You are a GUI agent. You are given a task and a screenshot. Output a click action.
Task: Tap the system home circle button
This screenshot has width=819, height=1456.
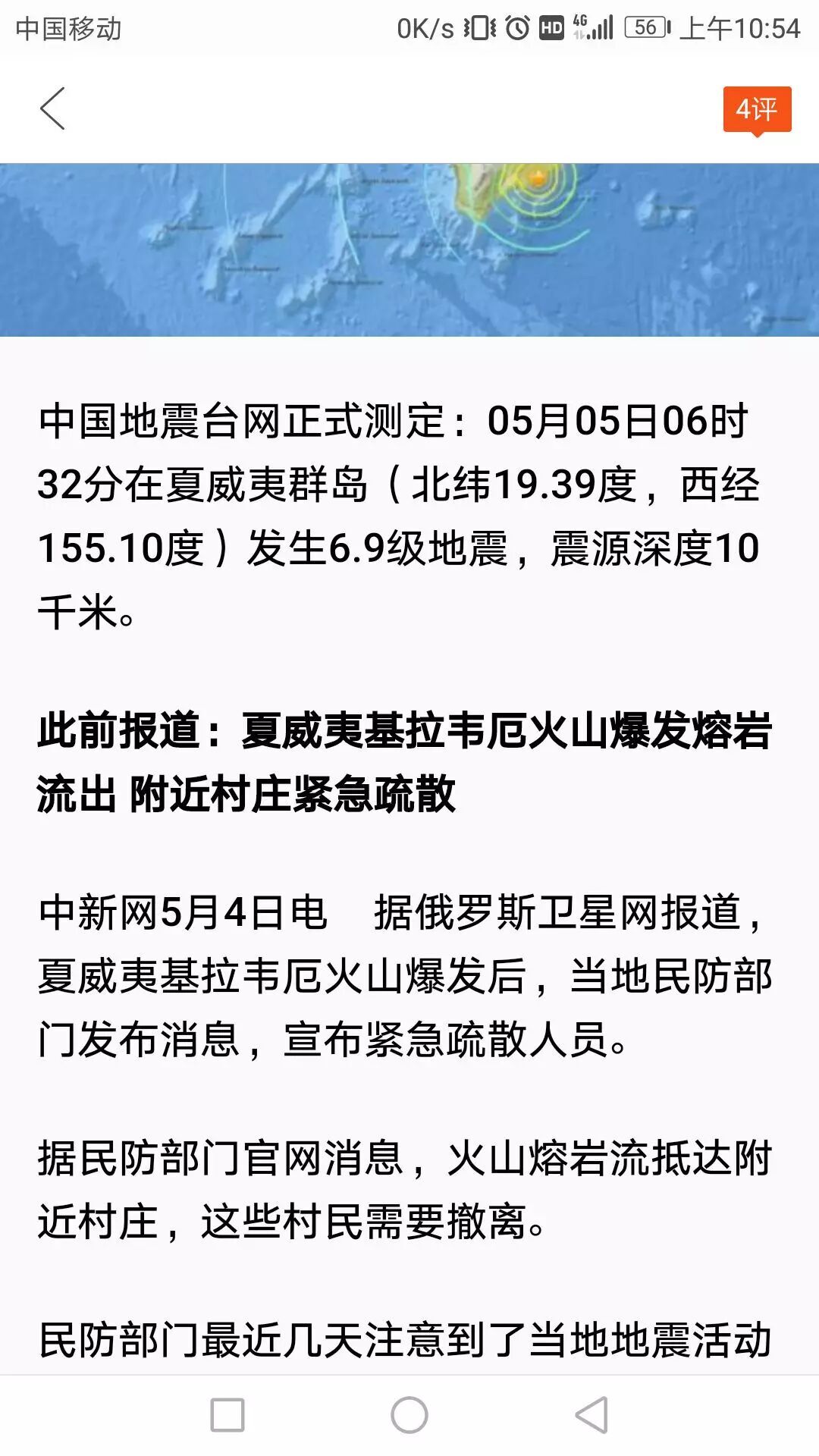pos(409,1415)
